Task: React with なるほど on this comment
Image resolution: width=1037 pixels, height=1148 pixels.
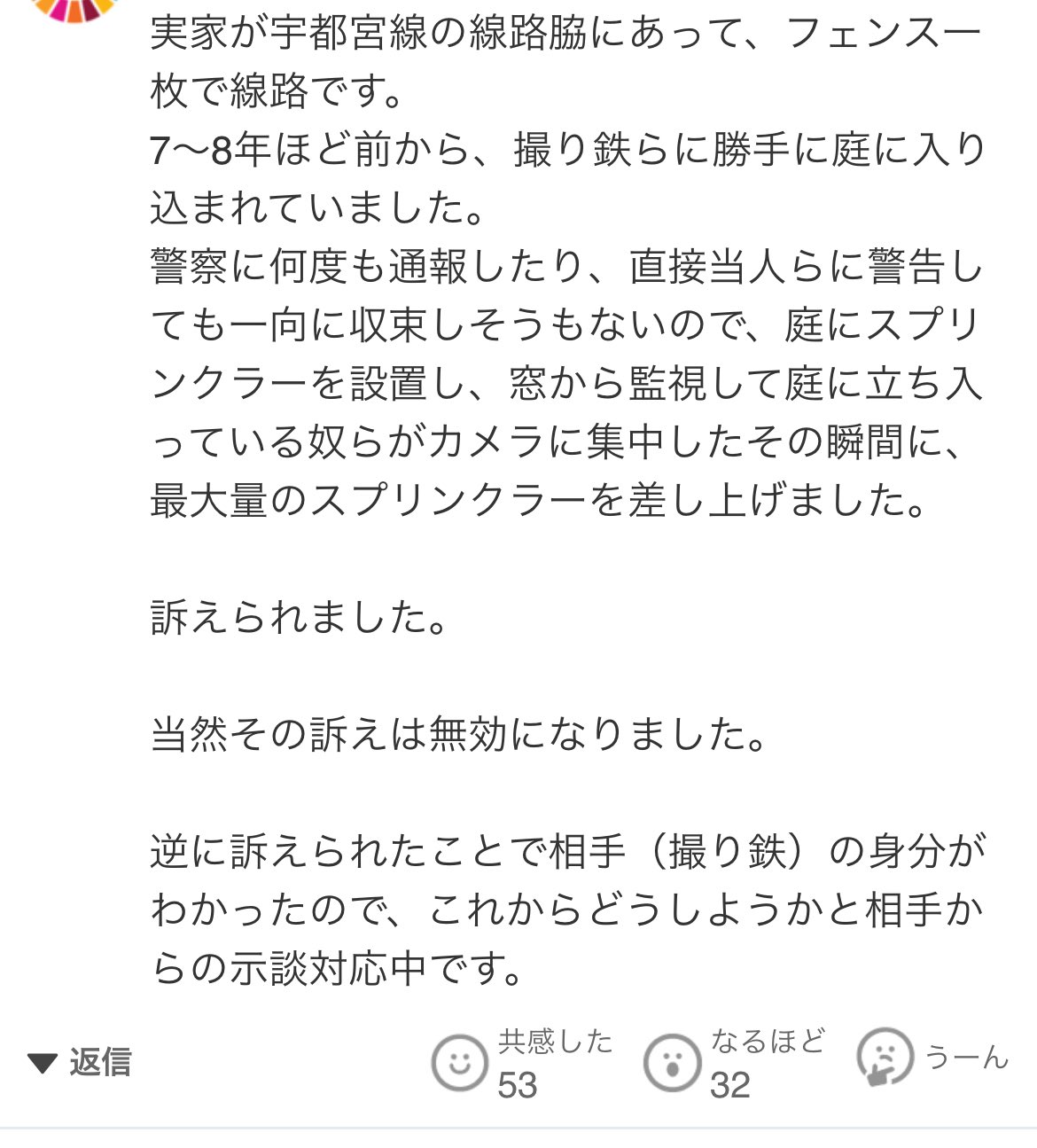Action: coord(672,1061)
